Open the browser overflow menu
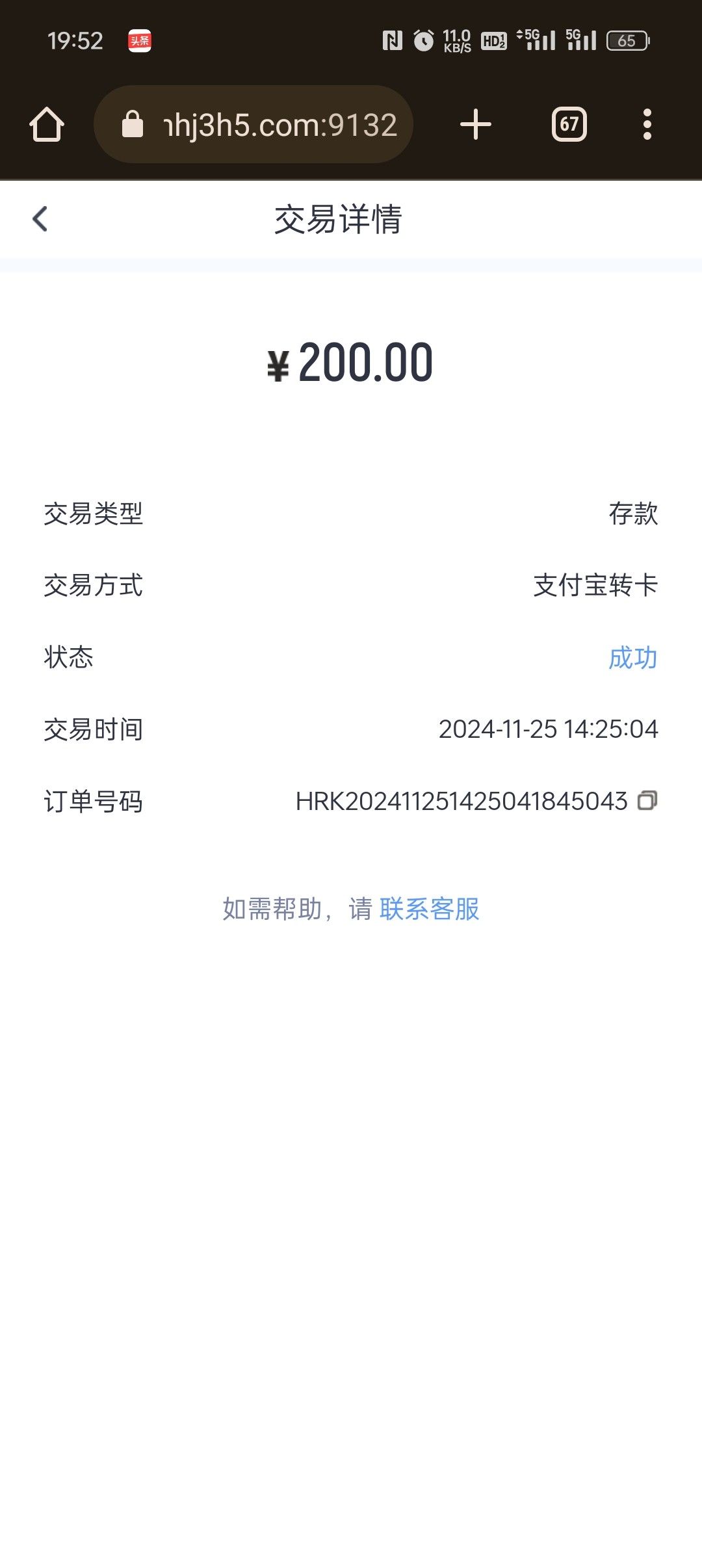702x1568 pixels. coord(647,124)
